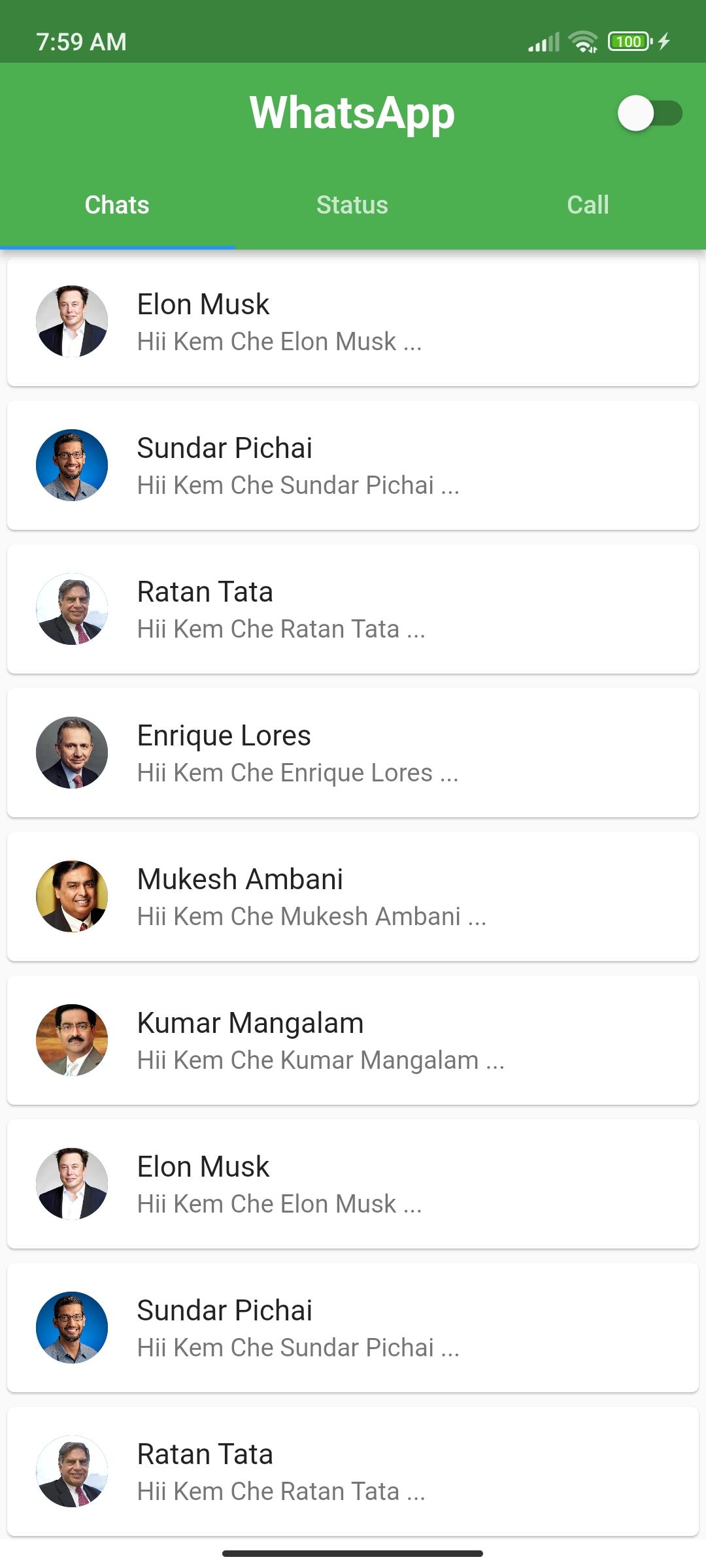
Task: Select the Chats tab
Action: pos(117,204)
